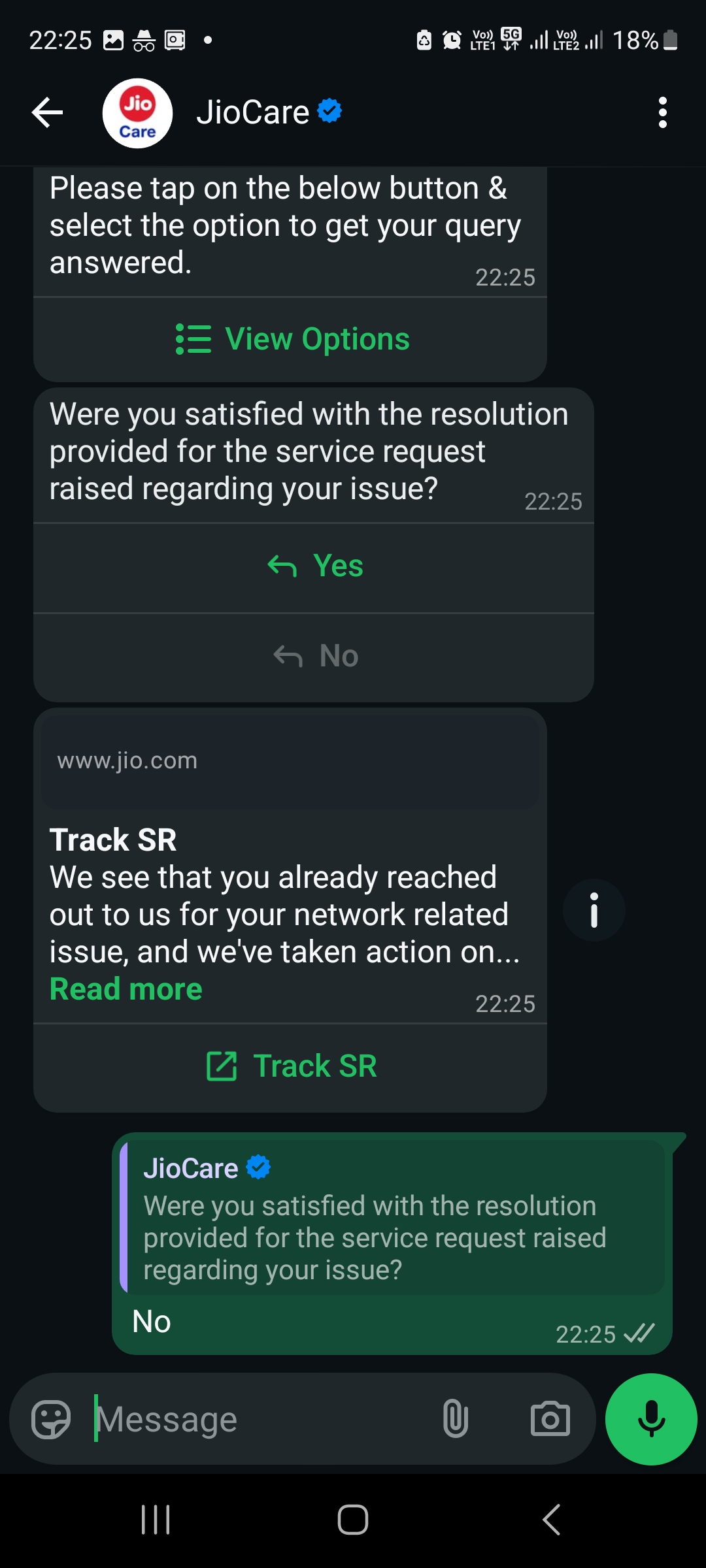The height and width of the screenshot is (1568, 706).
Task: Open the JioCare contact profile
Action: (252, 112)
